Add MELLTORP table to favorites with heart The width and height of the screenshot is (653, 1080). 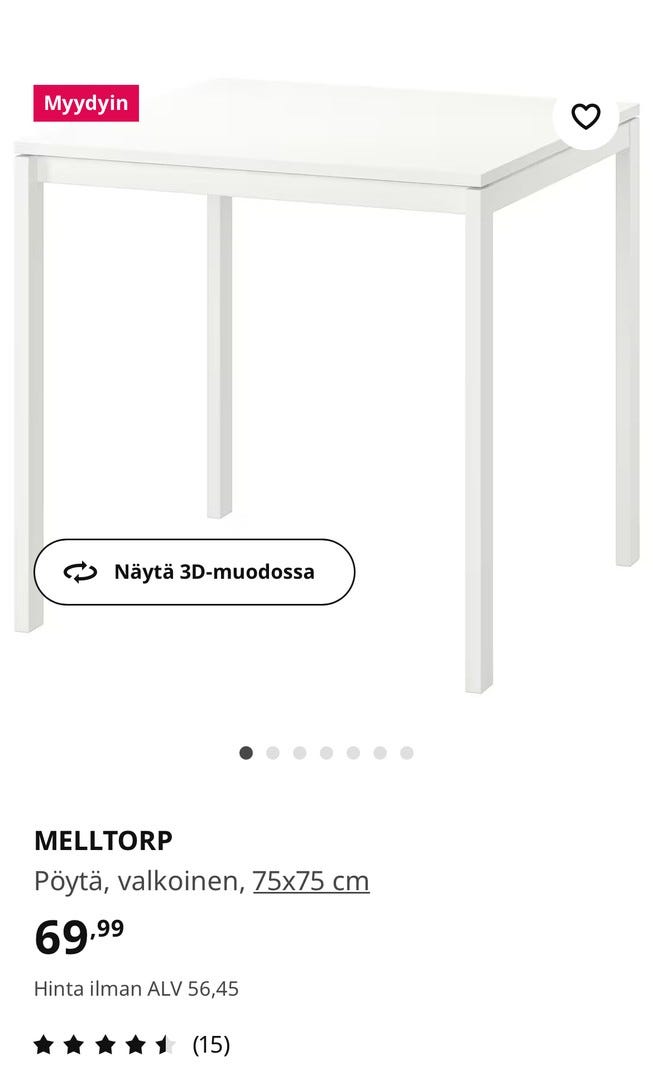(586, 116)
